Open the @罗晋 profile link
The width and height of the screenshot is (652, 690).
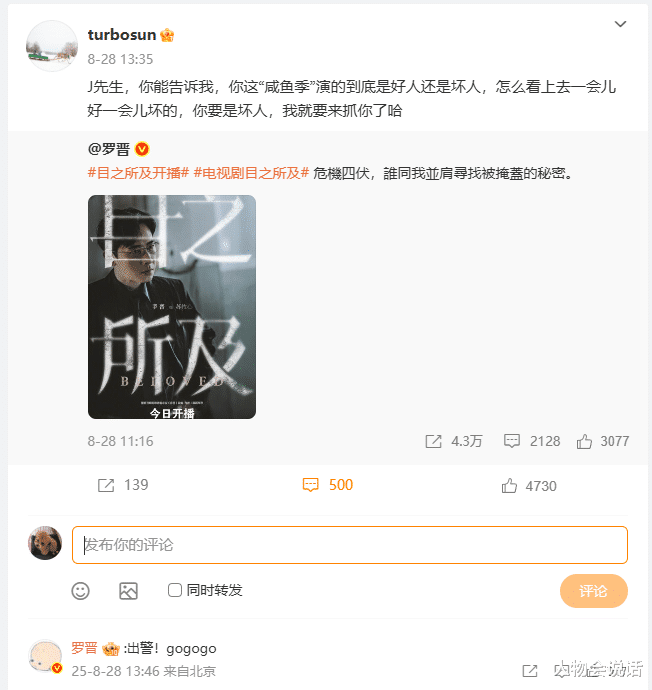109,149
